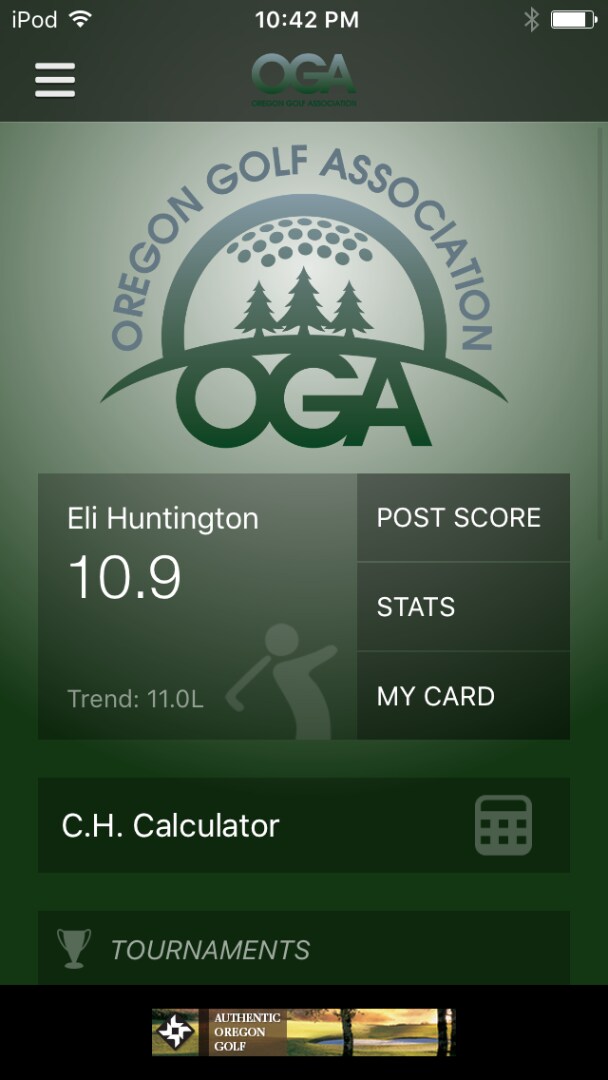Open the C.H. Calculator

[303, 826]
